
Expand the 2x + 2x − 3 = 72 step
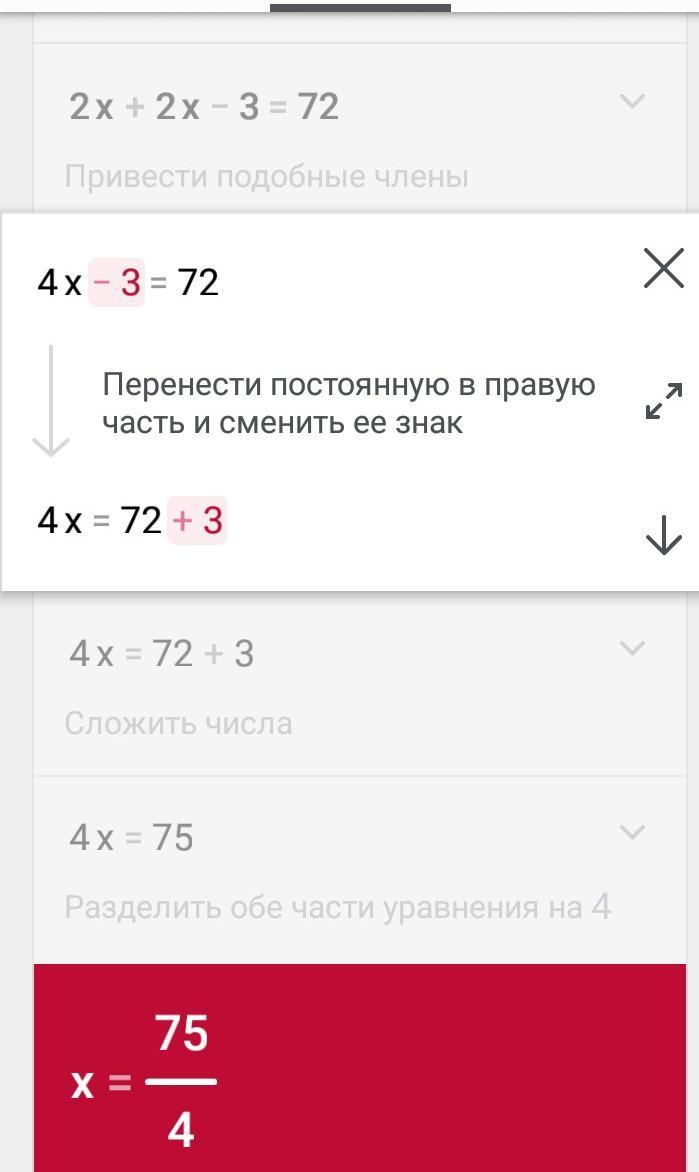tap(631, 101)
